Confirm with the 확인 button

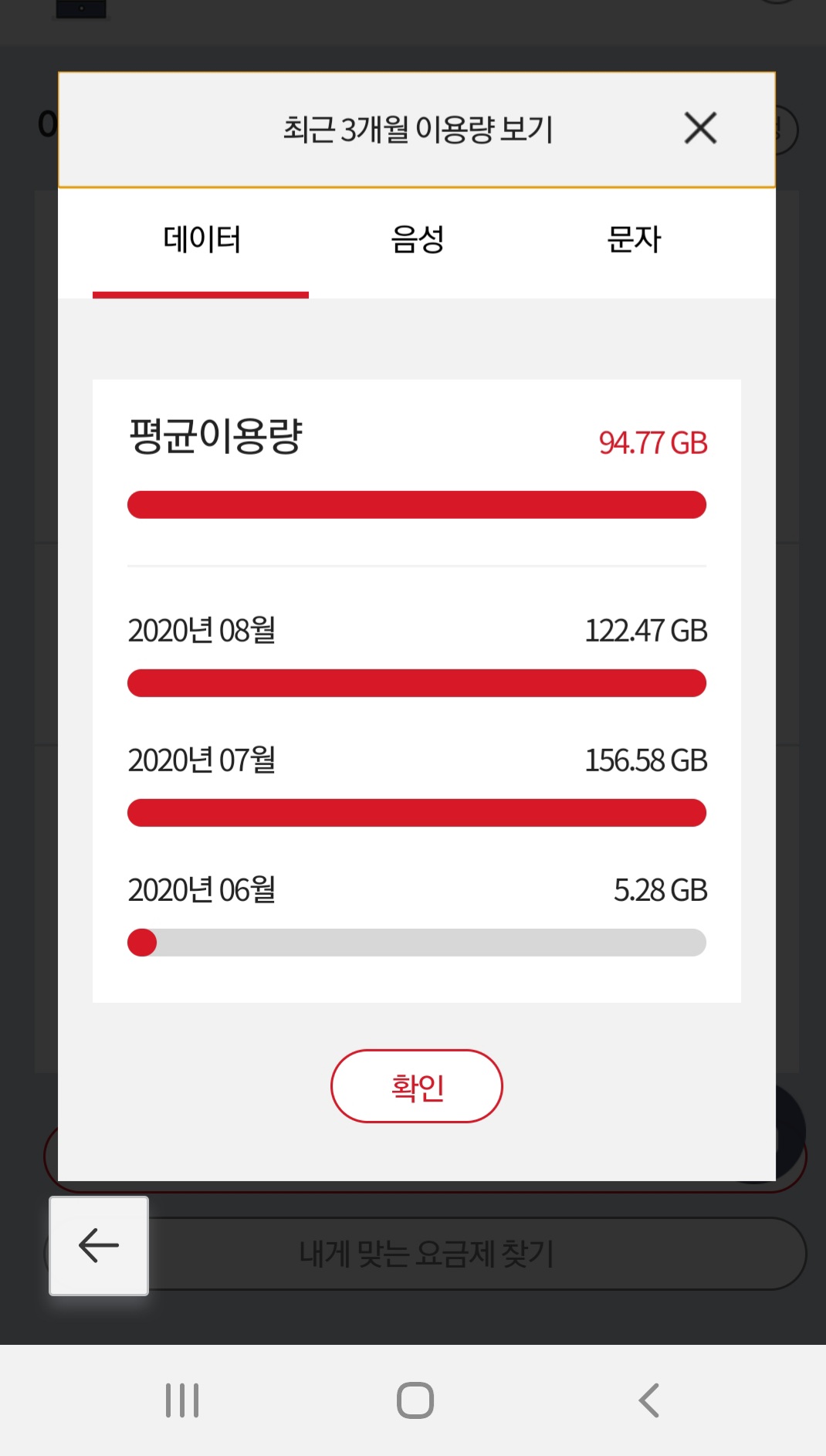pyautogui.click(x=417, y=1086)
